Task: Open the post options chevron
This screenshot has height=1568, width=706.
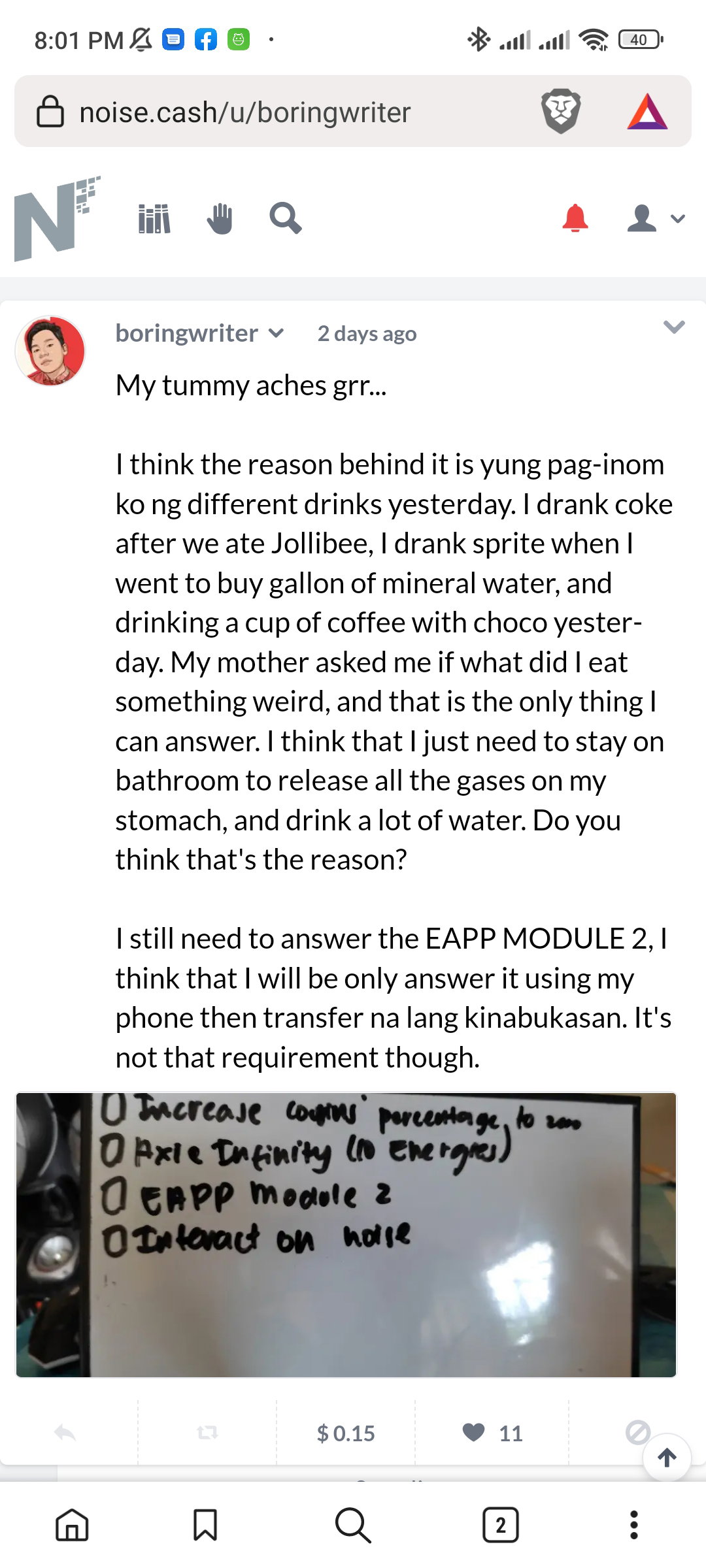Action: click(x=674, y=327)
